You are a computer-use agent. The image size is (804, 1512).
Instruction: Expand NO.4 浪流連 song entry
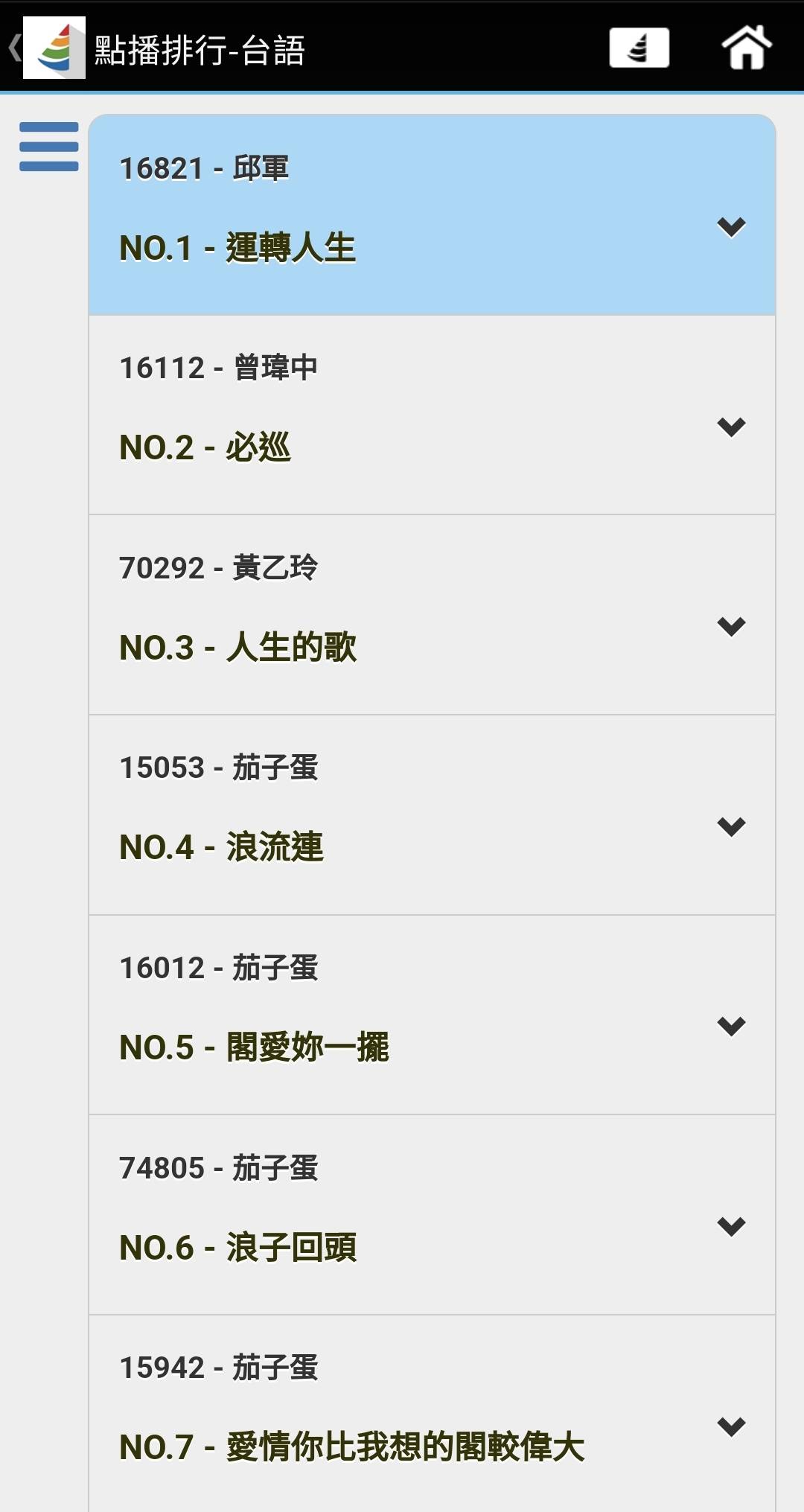[730, 826]
